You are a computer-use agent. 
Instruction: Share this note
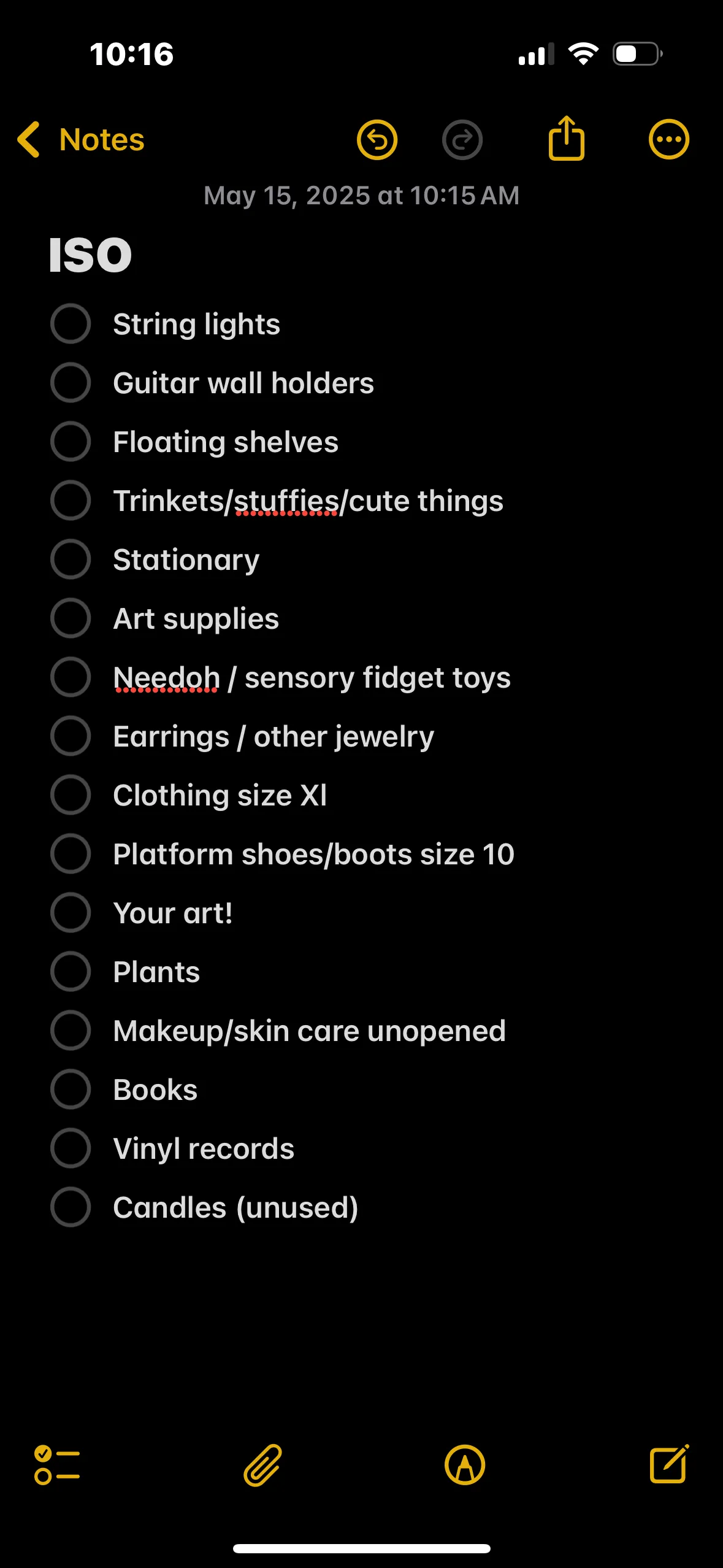tap(566, 139)
